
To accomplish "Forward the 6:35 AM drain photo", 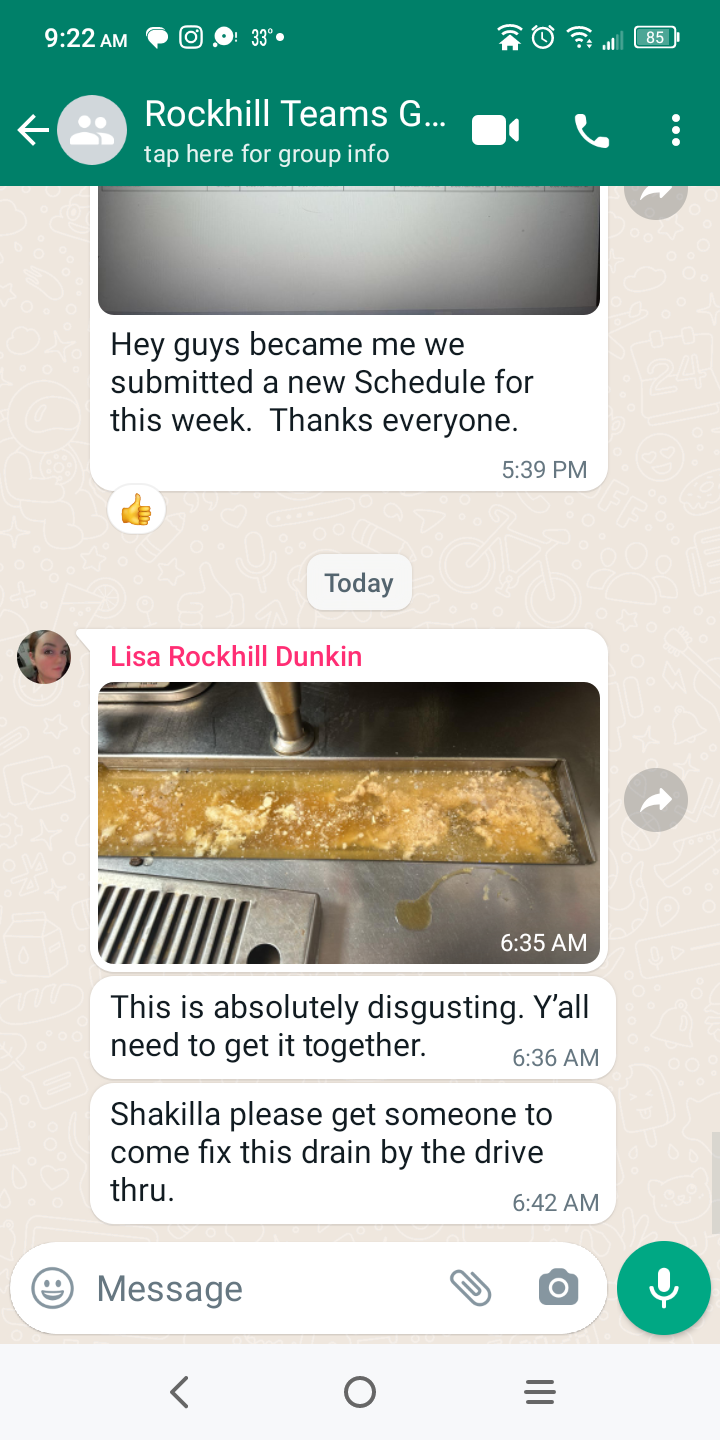I will (x=655, y=800).
